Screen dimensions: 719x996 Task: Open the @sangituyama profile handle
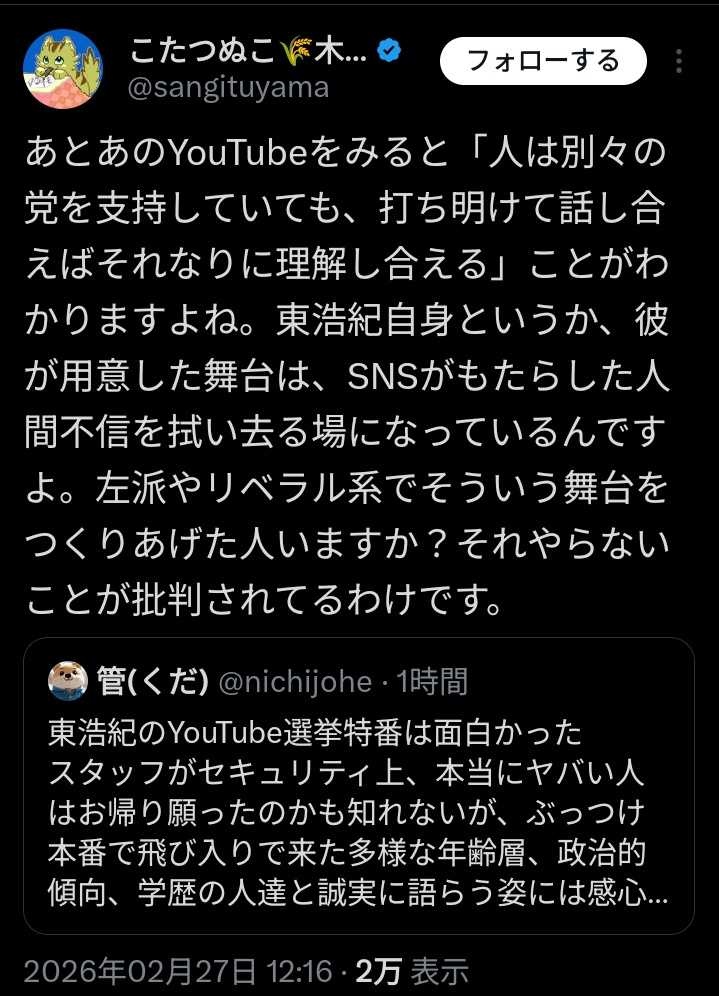click(x=230, y=88)
